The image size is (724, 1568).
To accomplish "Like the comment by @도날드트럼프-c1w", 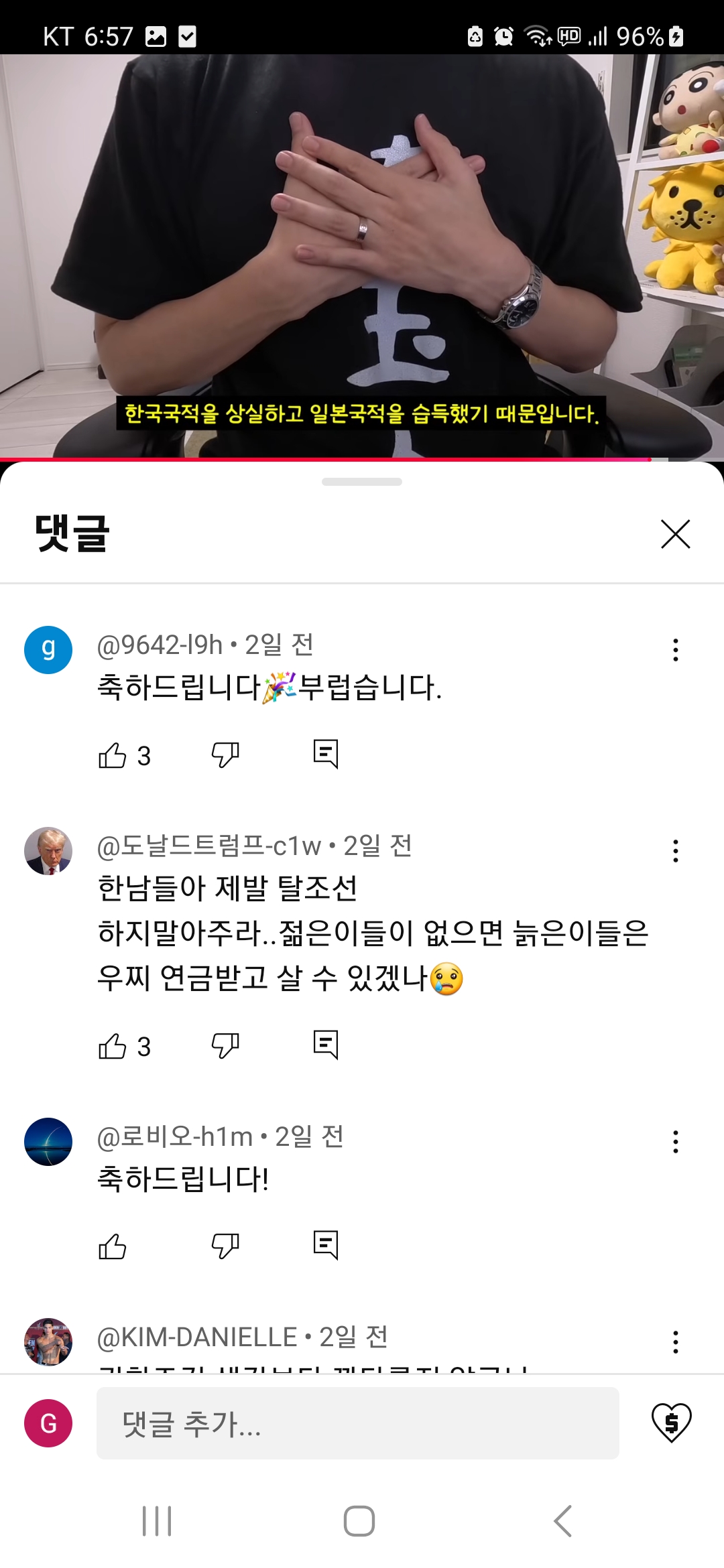I will click(113, 1046).
